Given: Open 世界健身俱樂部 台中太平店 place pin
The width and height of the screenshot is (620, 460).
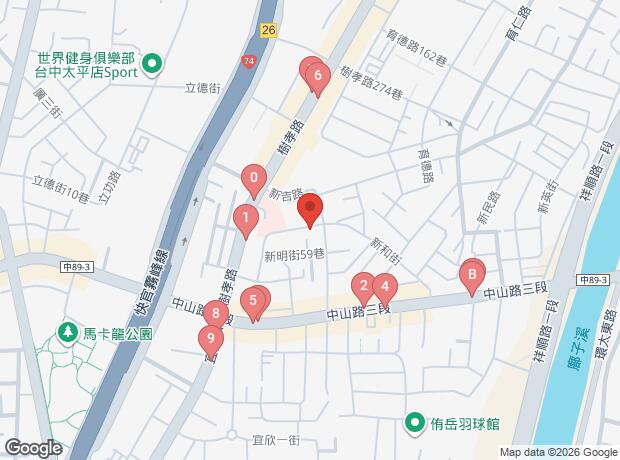Looking at the screenshot, I should 152,67.
